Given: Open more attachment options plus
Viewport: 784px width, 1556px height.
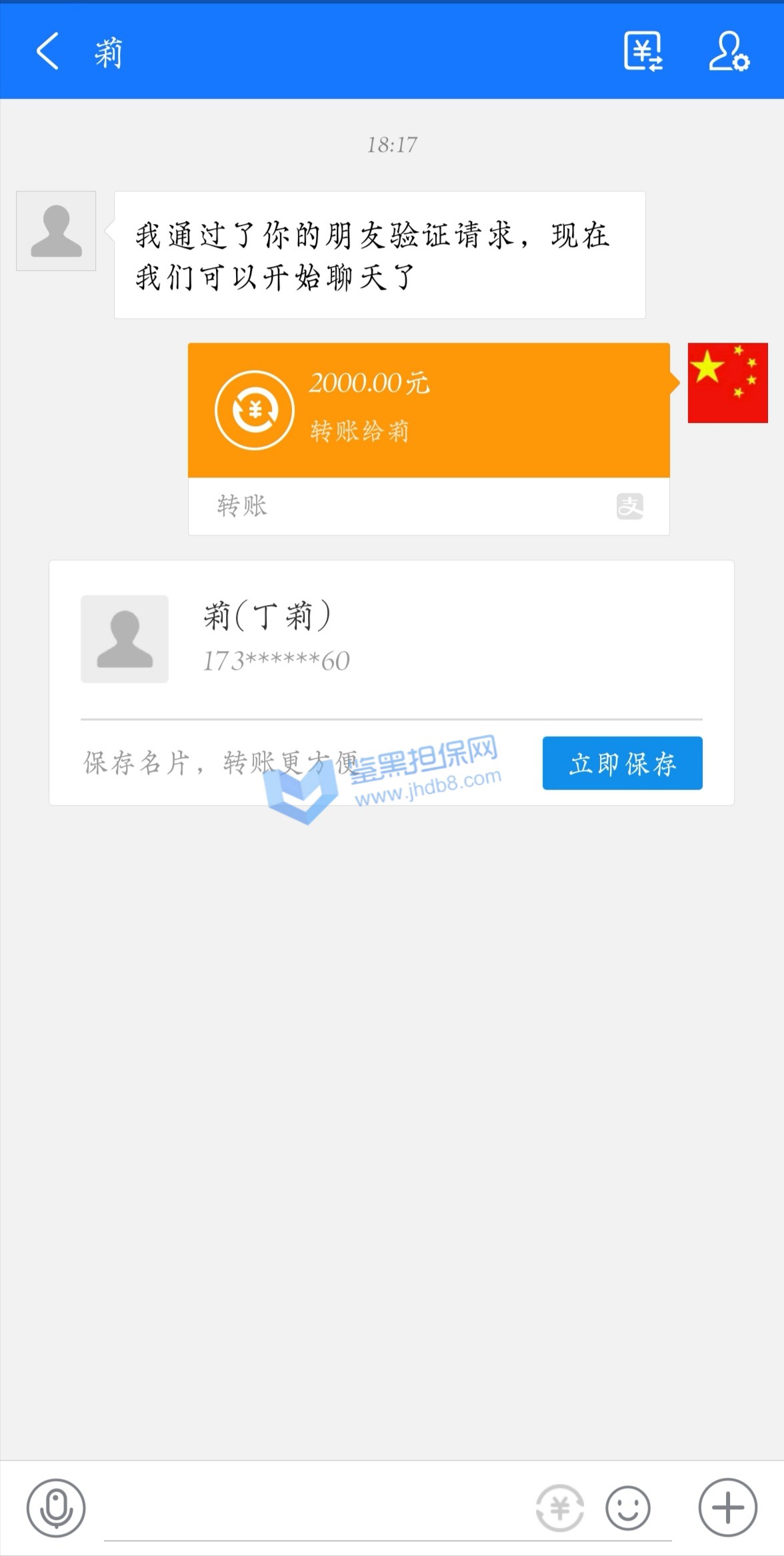Looking at the screenshot, I should [x=727, y=1507].
